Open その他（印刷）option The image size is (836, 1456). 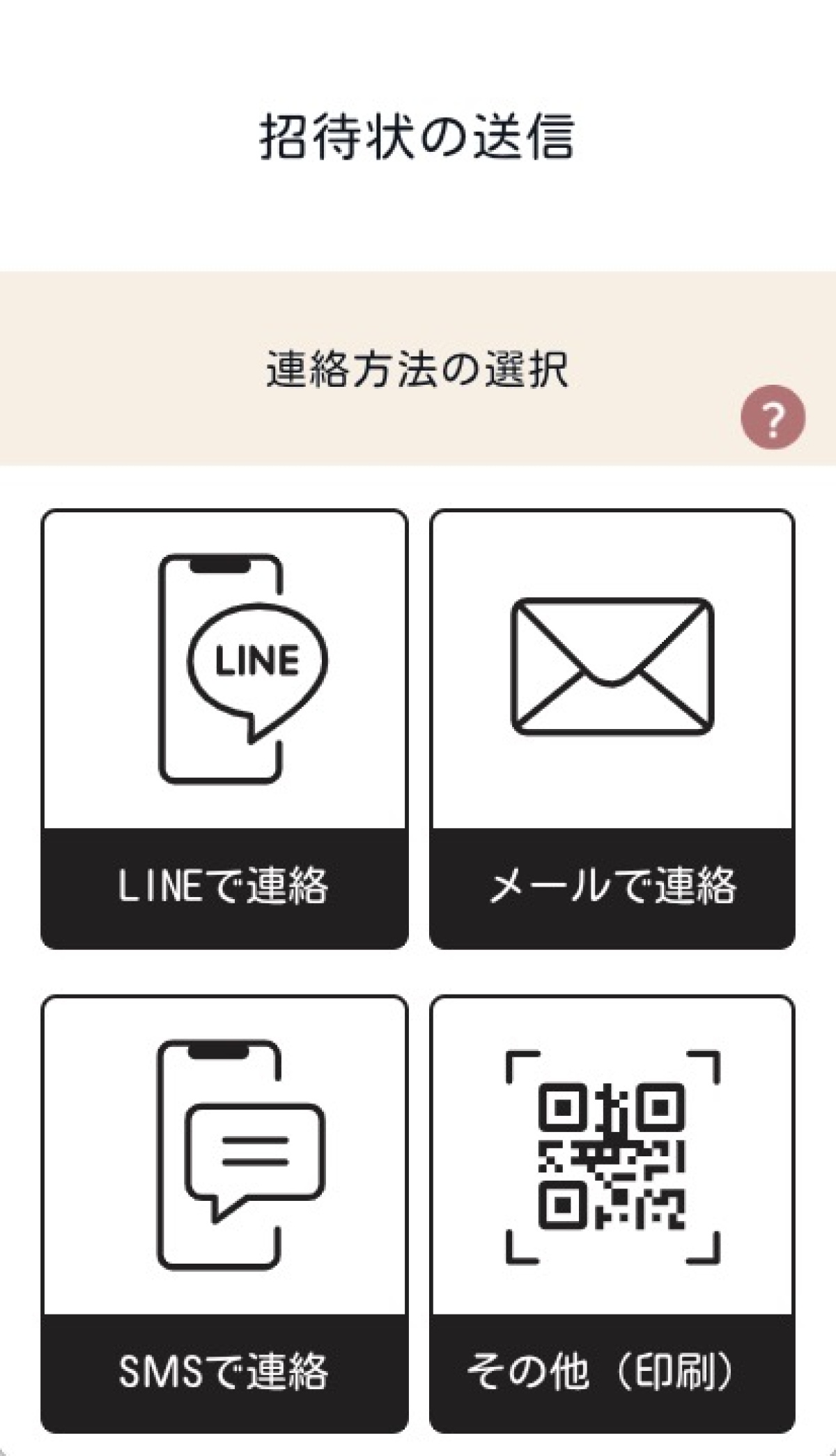(x=612, y=1214)
